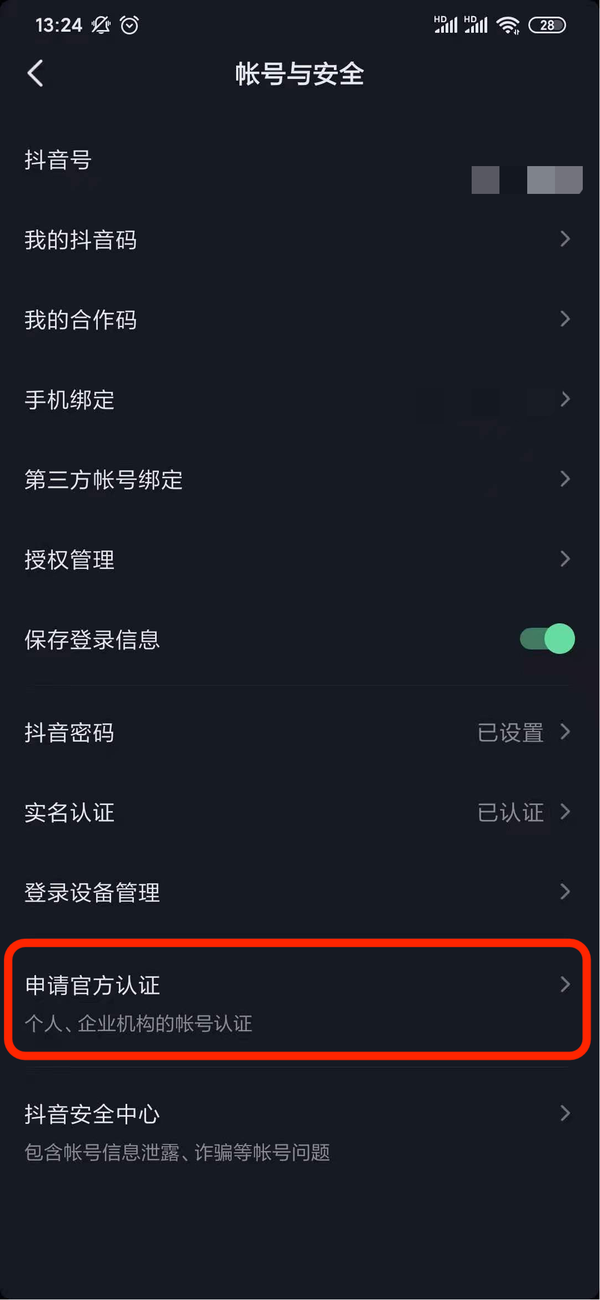Open 抖音安全中心
600x1300 pixels.
[x=298, y=1130]
